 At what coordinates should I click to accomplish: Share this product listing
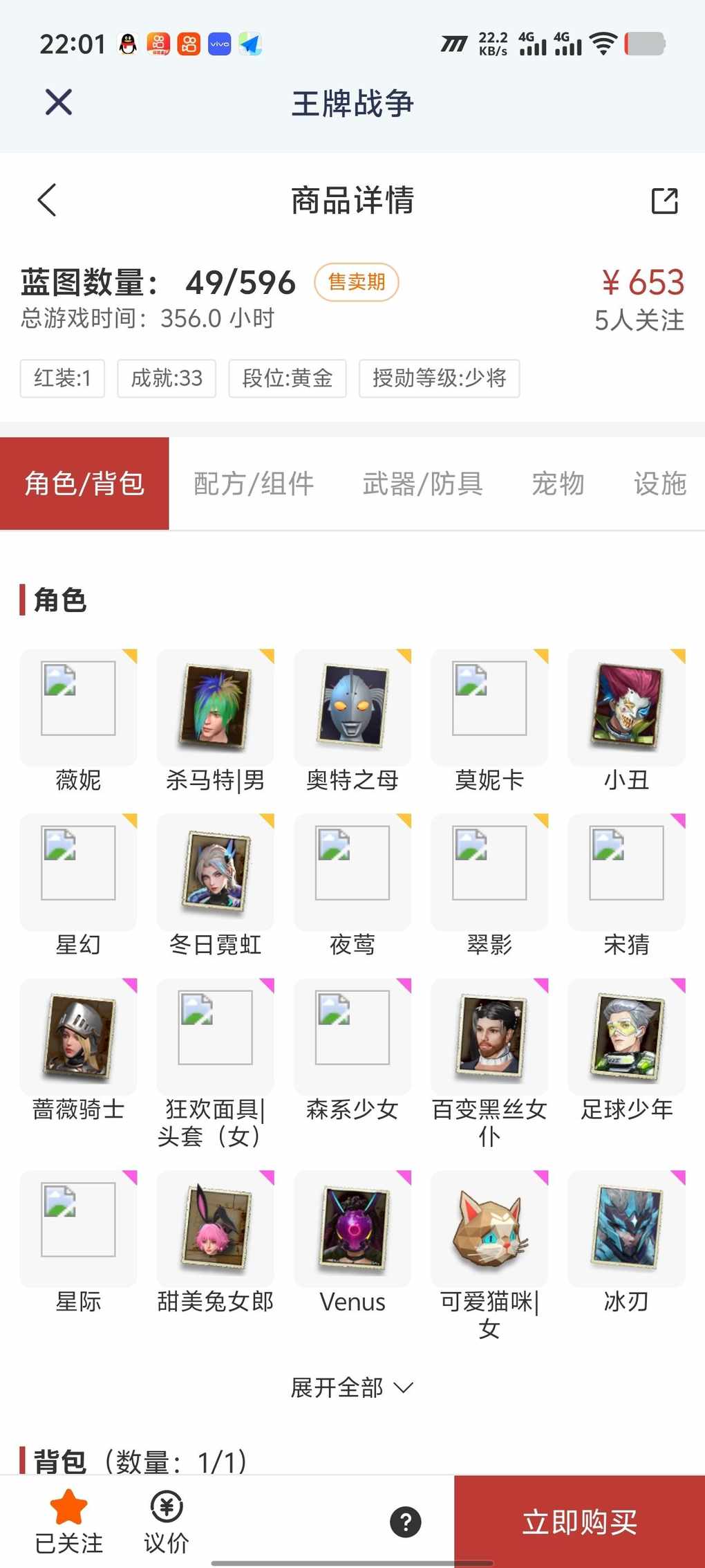coord(664,201)
